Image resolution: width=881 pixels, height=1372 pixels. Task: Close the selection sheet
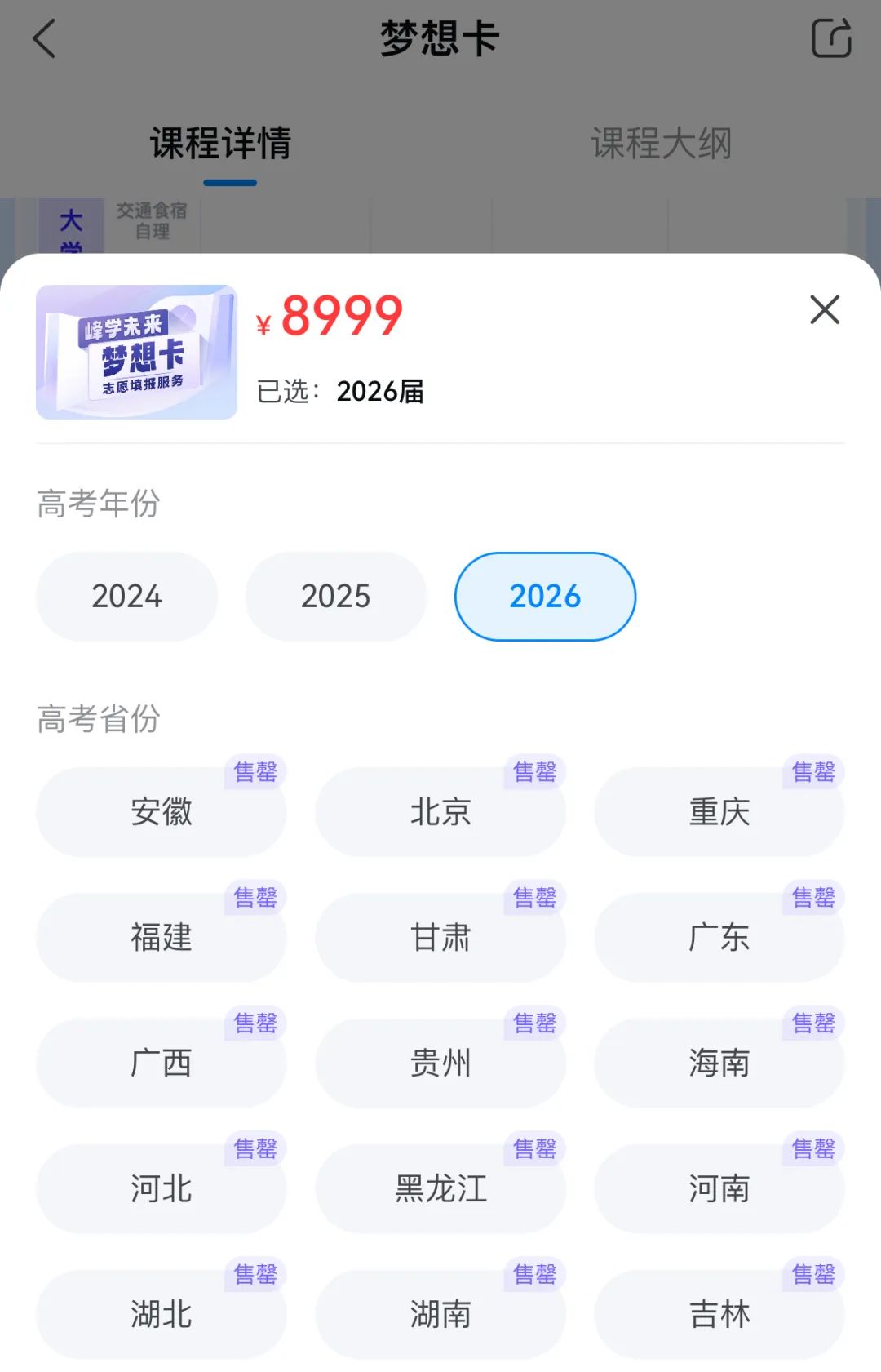tap(825, 310)
